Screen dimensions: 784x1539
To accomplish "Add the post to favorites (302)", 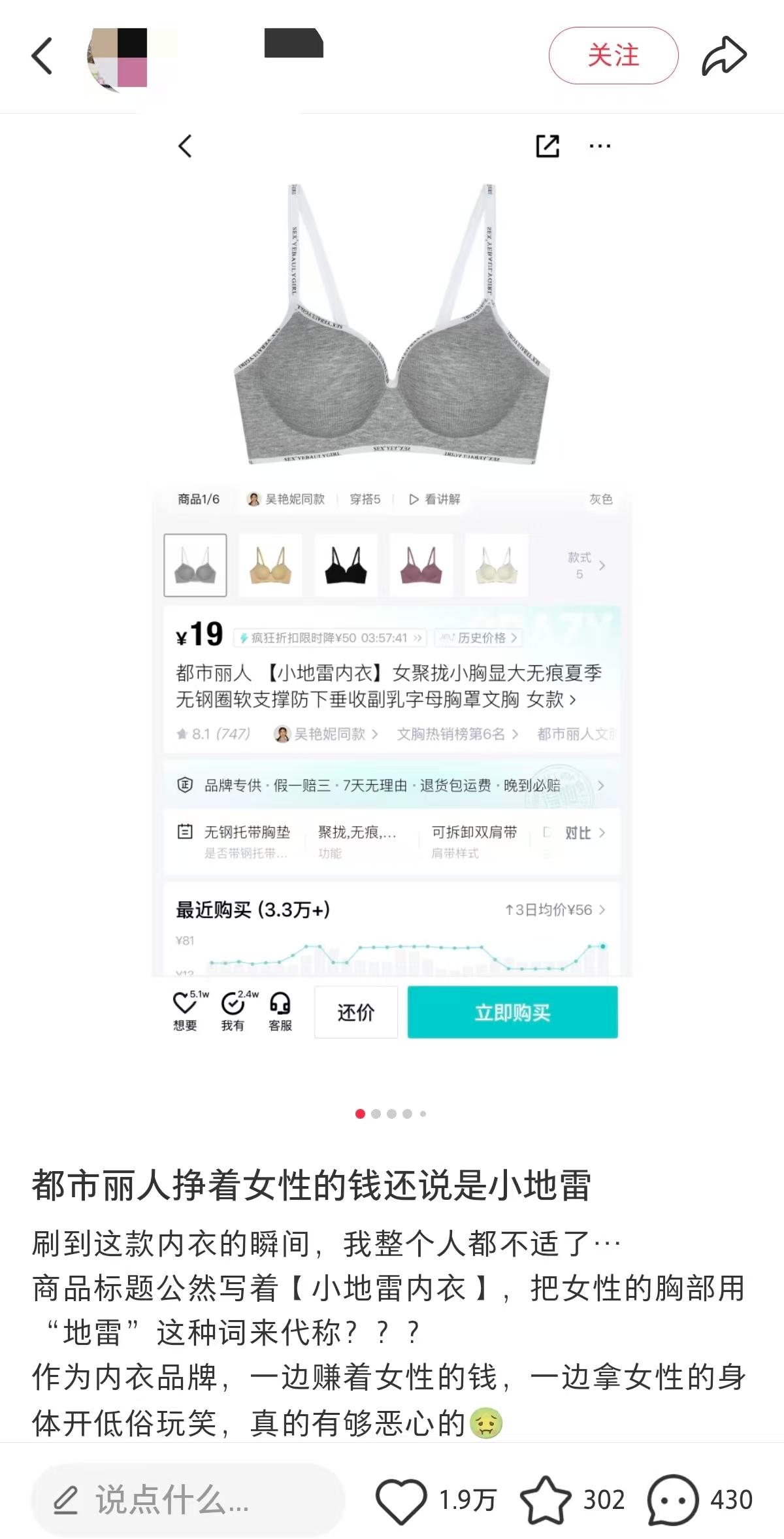I will (x=545, y=1499).
